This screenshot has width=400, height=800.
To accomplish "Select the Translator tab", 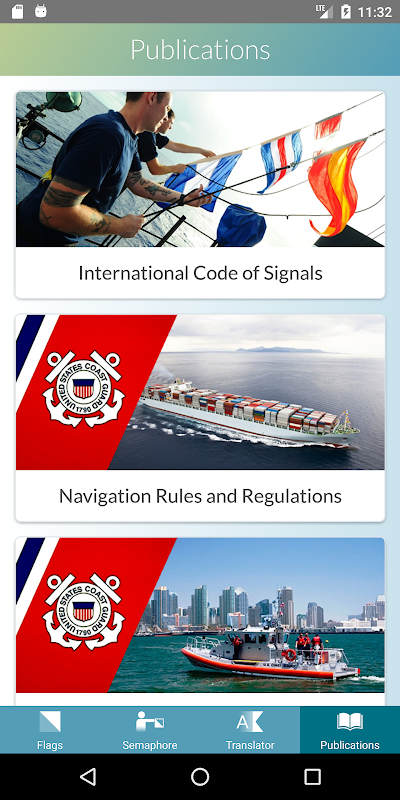I will point(250,730).
